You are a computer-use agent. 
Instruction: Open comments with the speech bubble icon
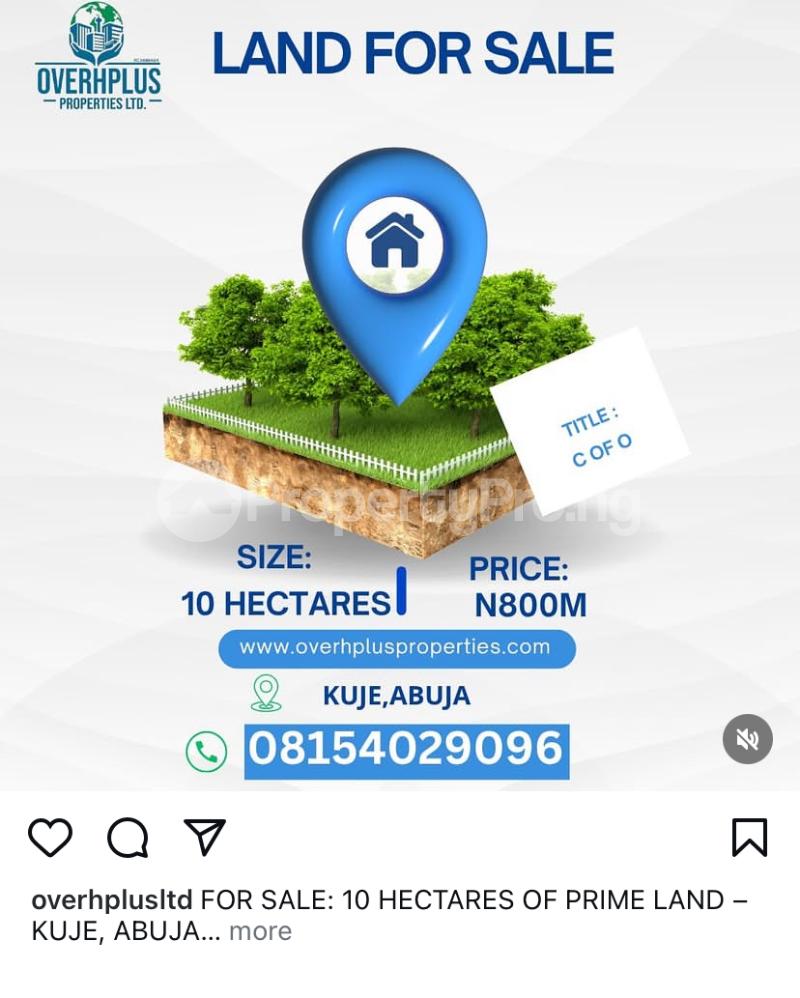(128, 840)
